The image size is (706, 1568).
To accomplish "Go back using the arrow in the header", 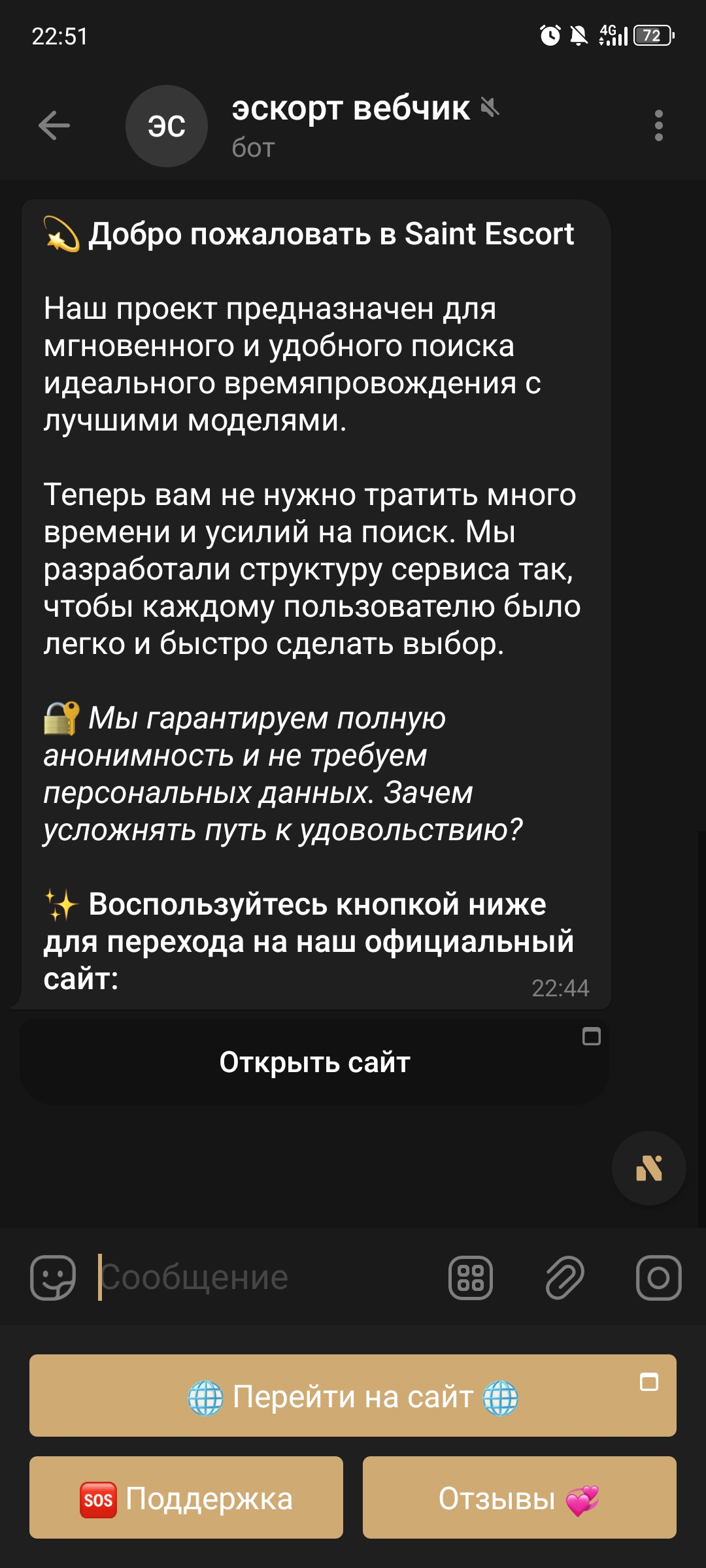I will (54, 125).
